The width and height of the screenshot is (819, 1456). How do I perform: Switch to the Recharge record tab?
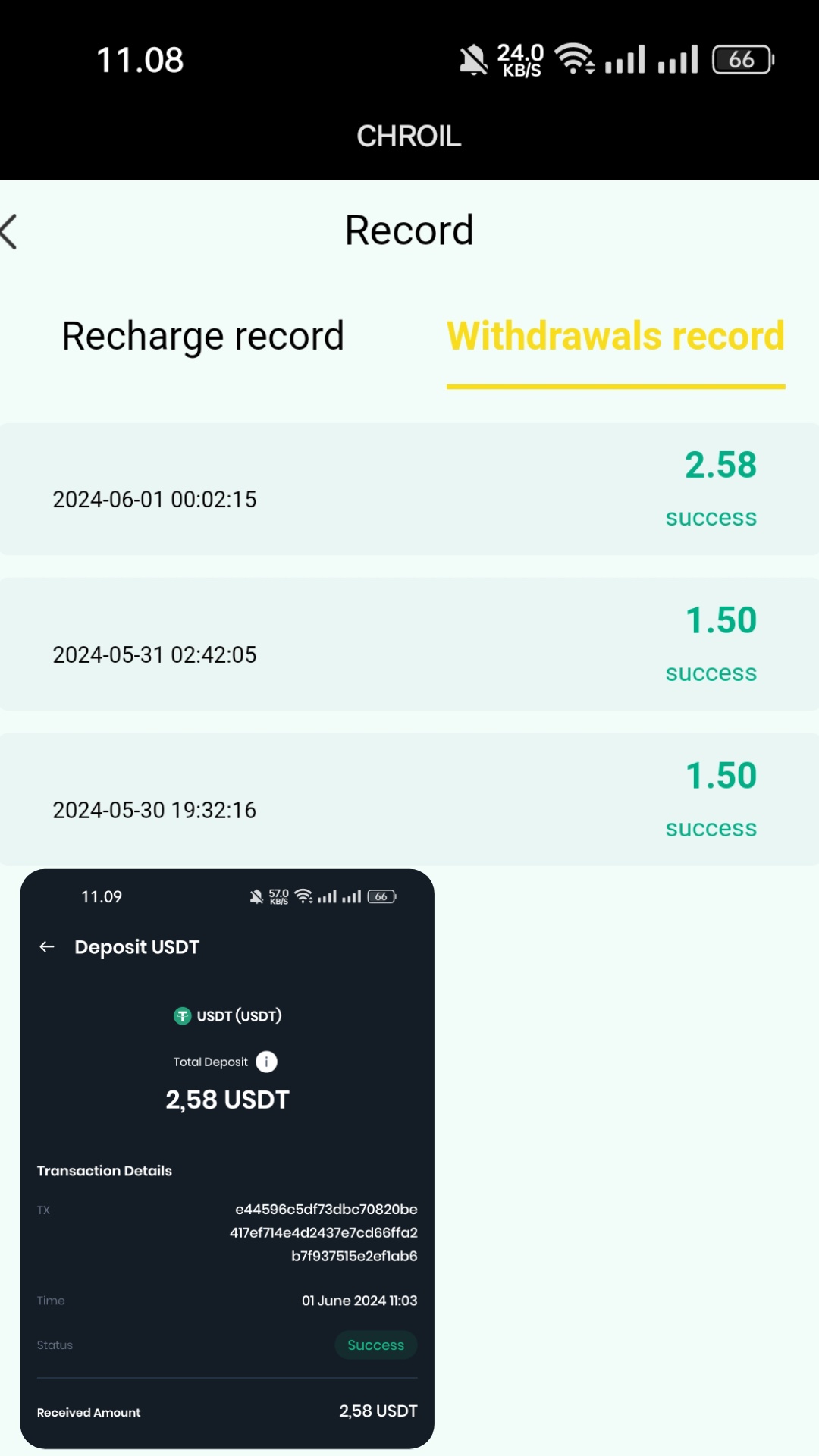(202, 336)
